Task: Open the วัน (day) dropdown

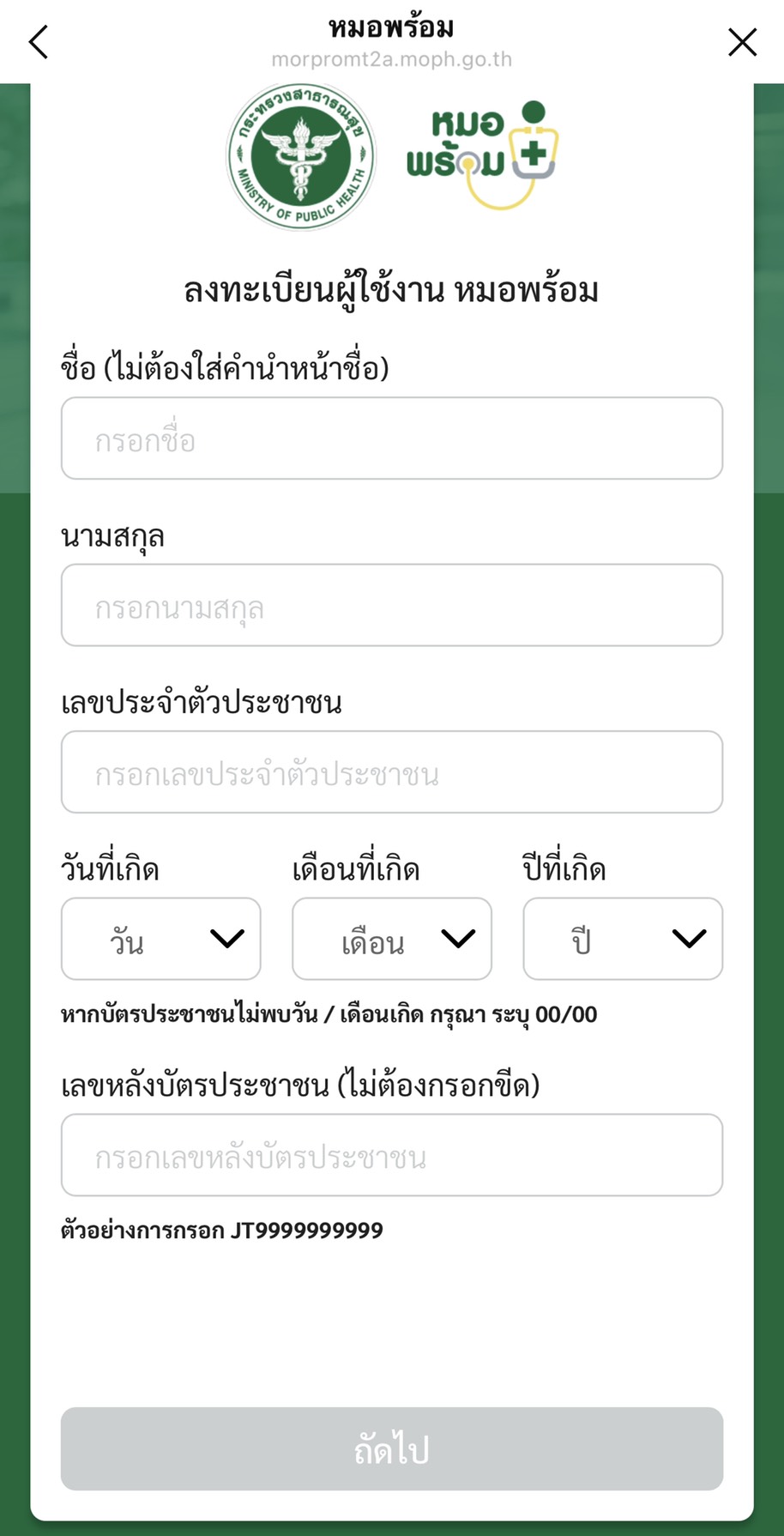Action: [160, 939]
